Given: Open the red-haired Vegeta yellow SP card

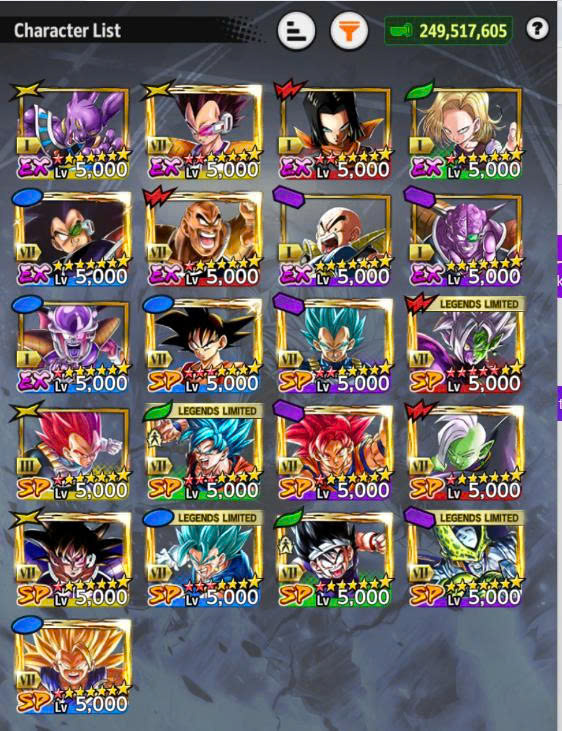Looking at the screenshot, I should click(72, 451).
